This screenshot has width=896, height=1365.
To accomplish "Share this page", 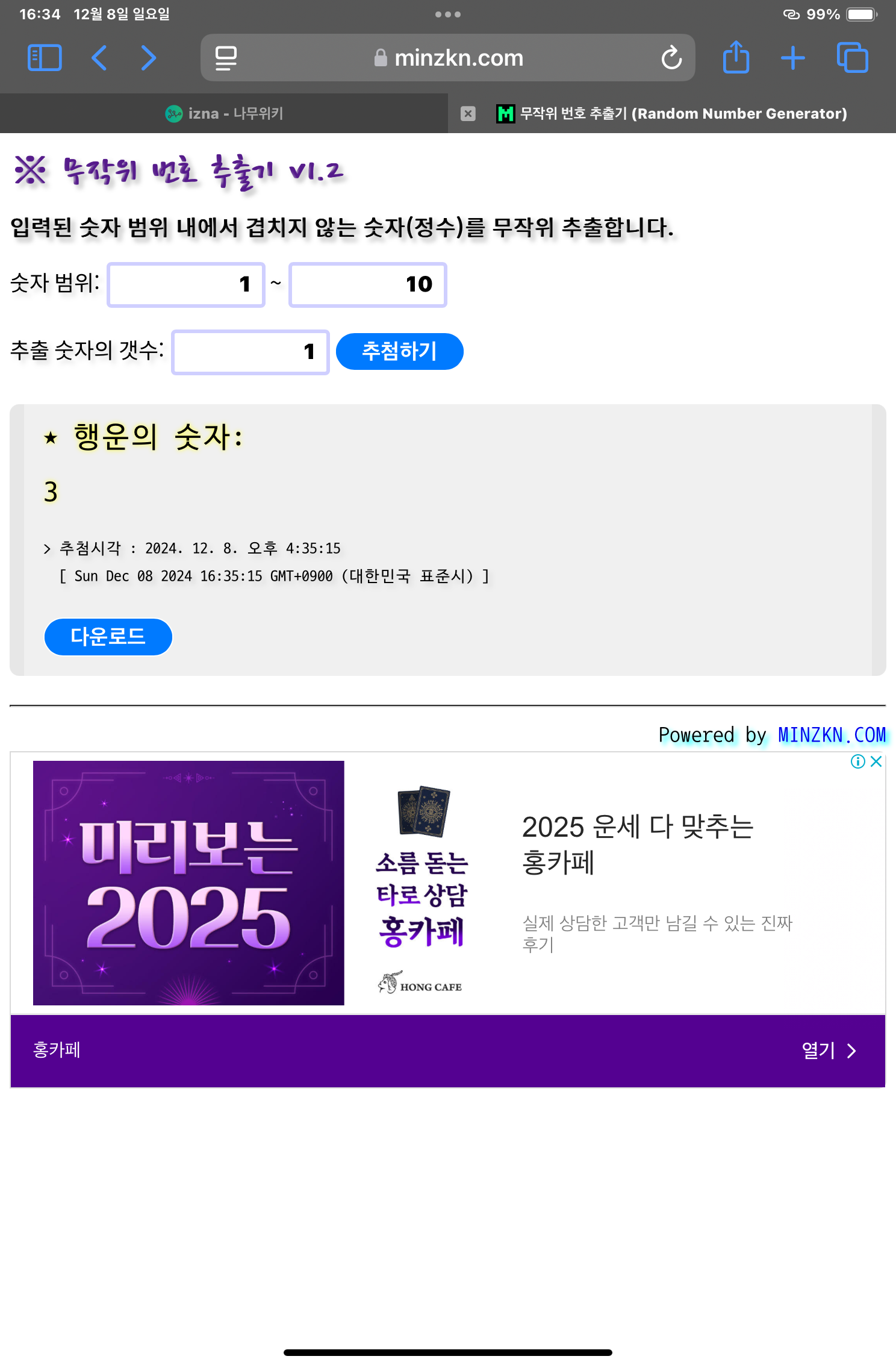I will pyautogui.click(x=736, y=58).
